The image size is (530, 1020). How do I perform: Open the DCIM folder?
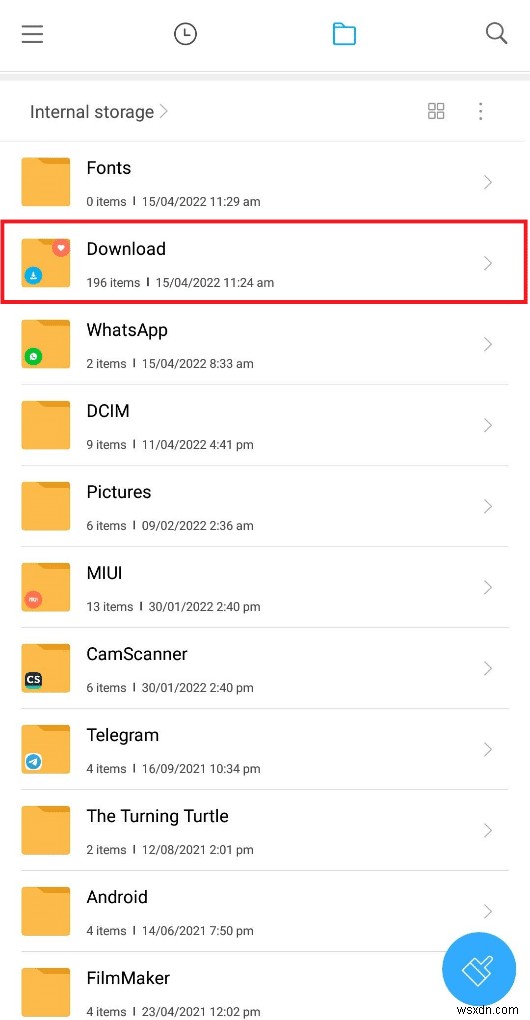coord(265,425)
